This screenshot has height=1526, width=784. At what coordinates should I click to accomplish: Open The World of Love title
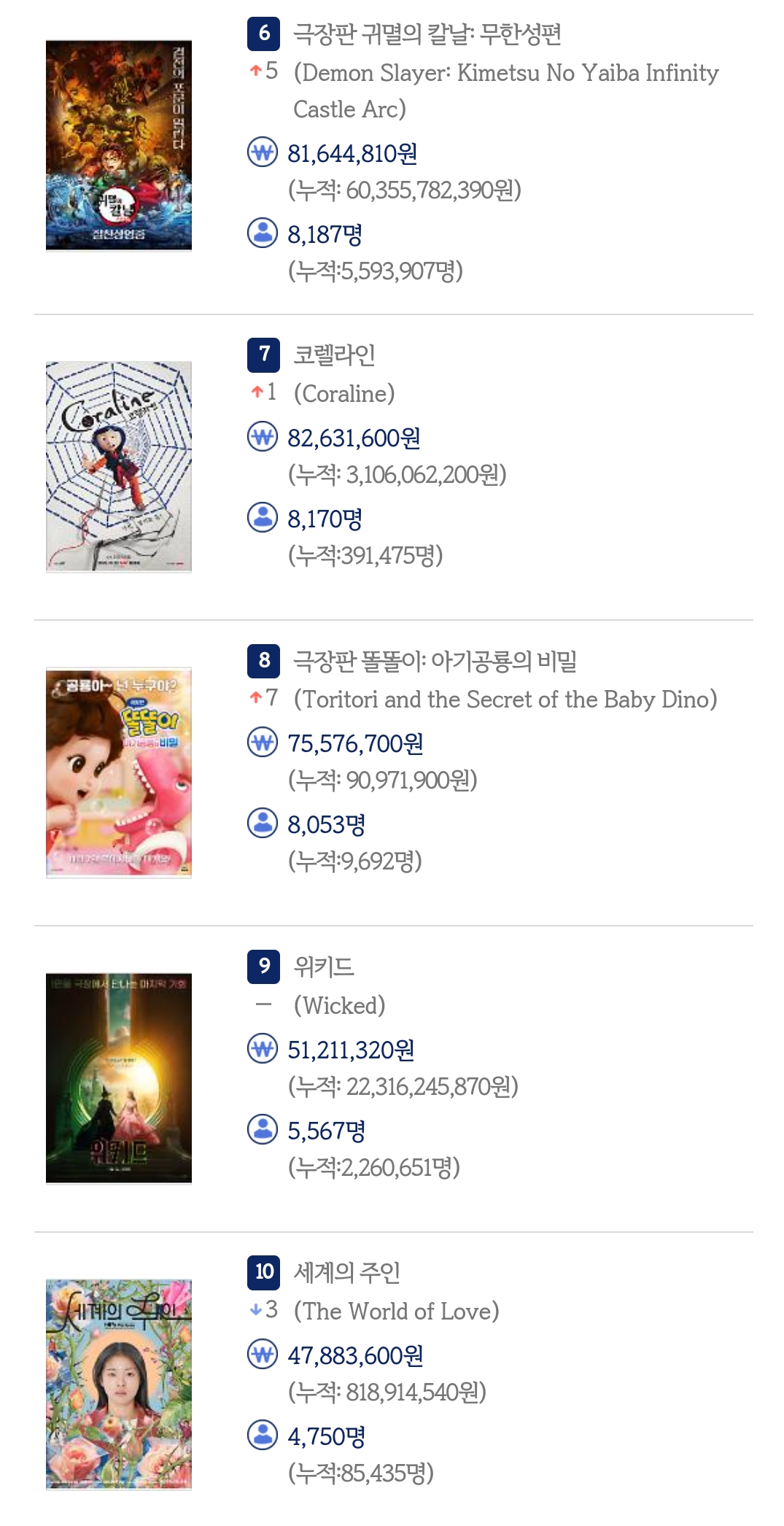click(x=346, y=1272)
